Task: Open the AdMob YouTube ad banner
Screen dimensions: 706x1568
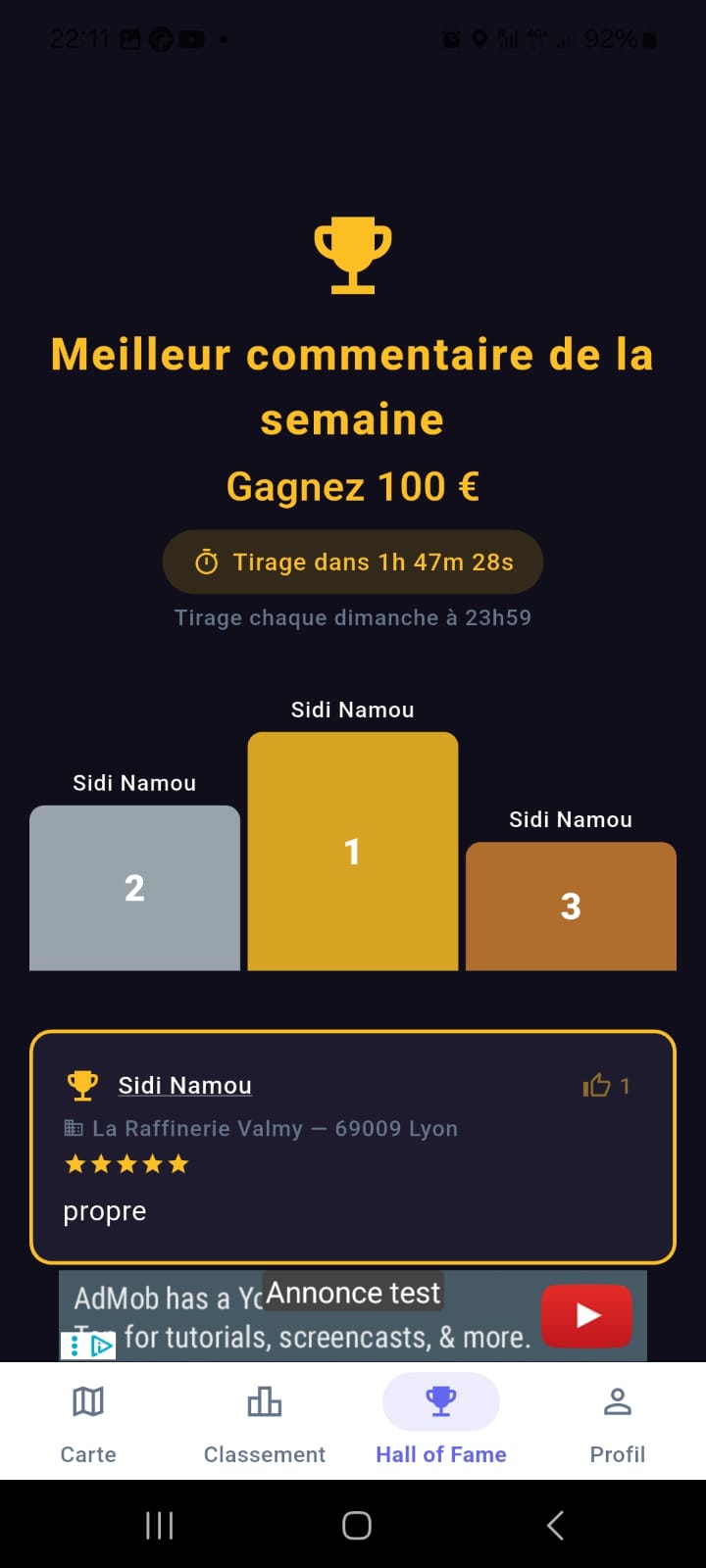Action: (353, 1315)
